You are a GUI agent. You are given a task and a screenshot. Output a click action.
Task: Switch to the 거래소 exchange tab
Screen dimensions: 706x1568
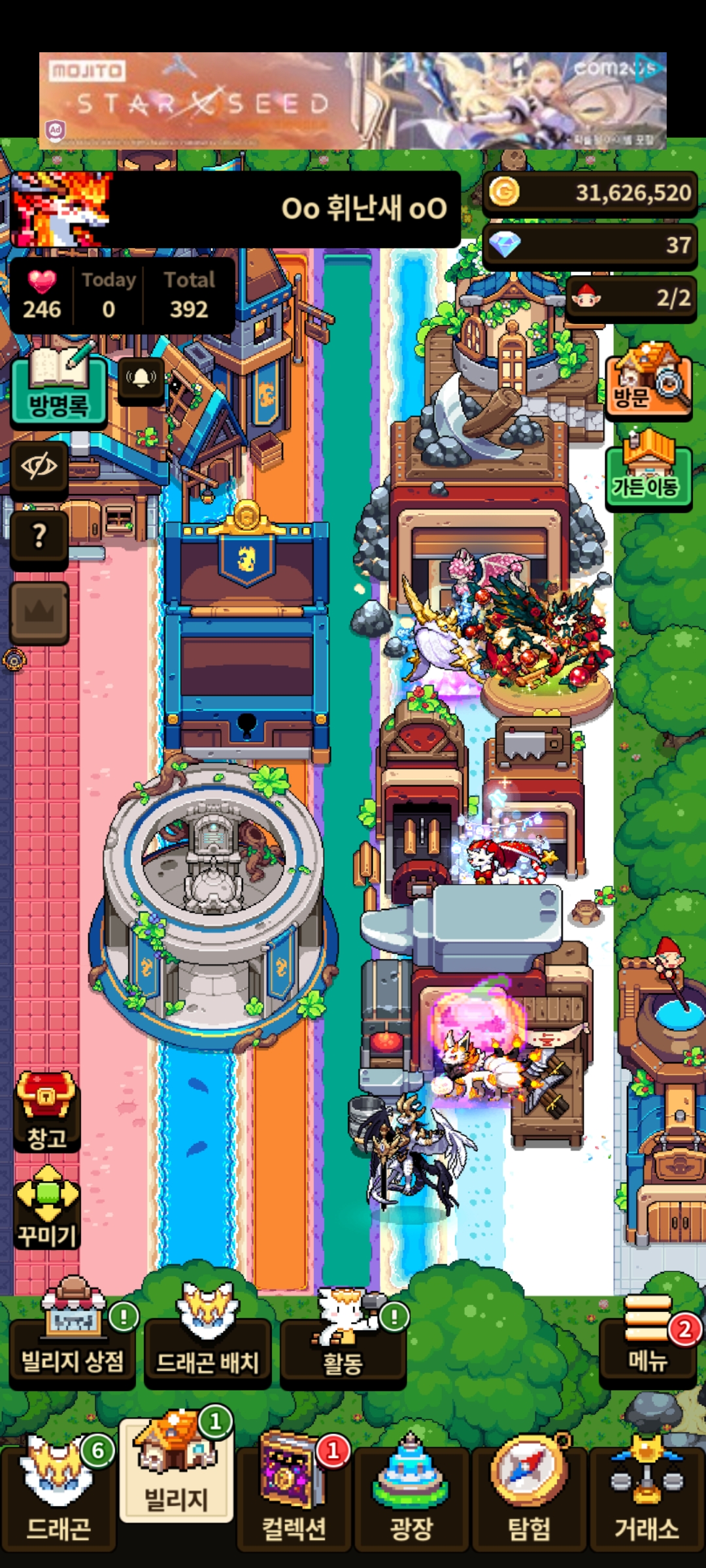click(x=647, y=1496)
